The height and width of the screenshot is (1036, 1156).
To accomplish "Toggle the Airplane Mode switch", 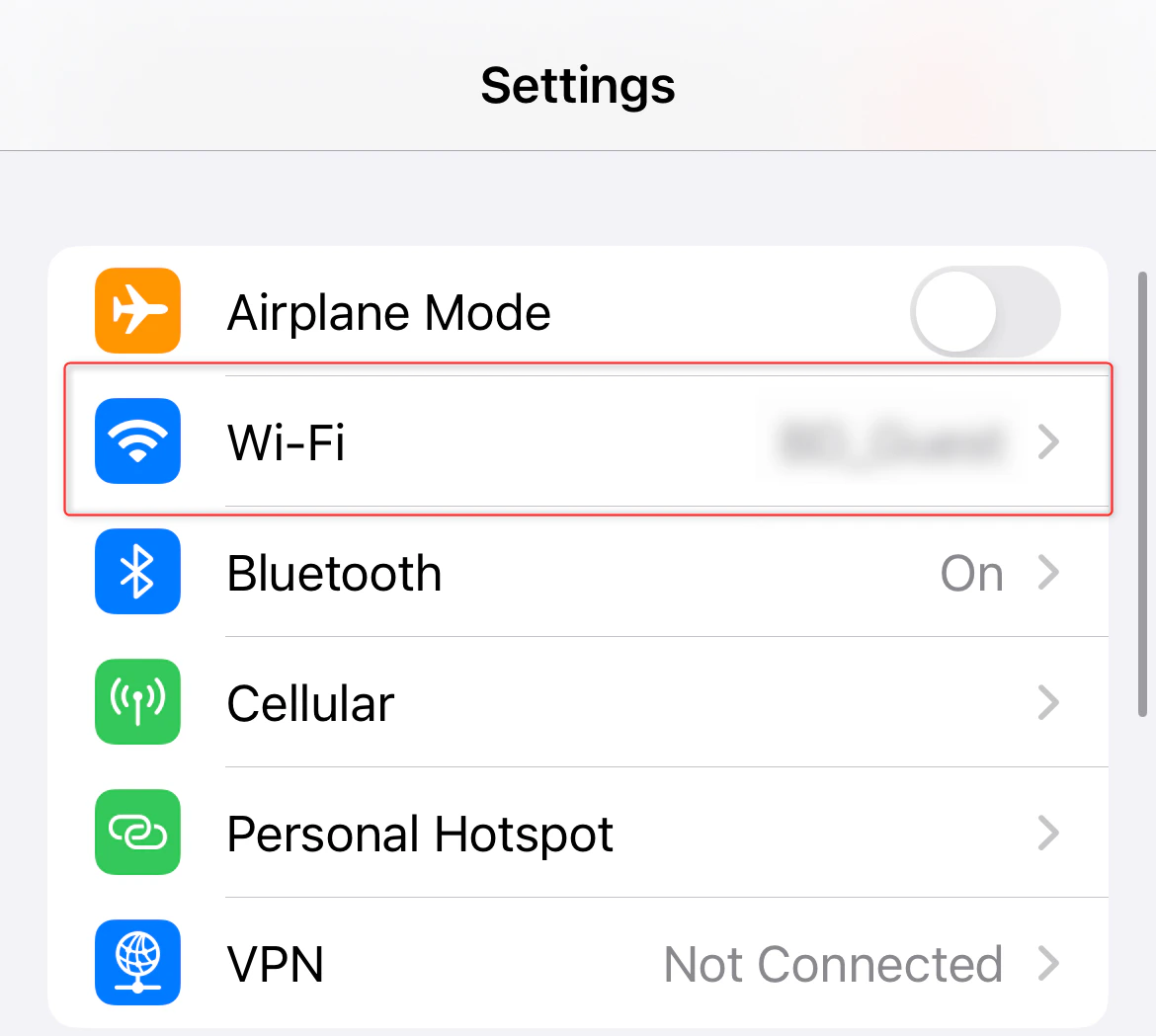I will click(x=984, y=312).
